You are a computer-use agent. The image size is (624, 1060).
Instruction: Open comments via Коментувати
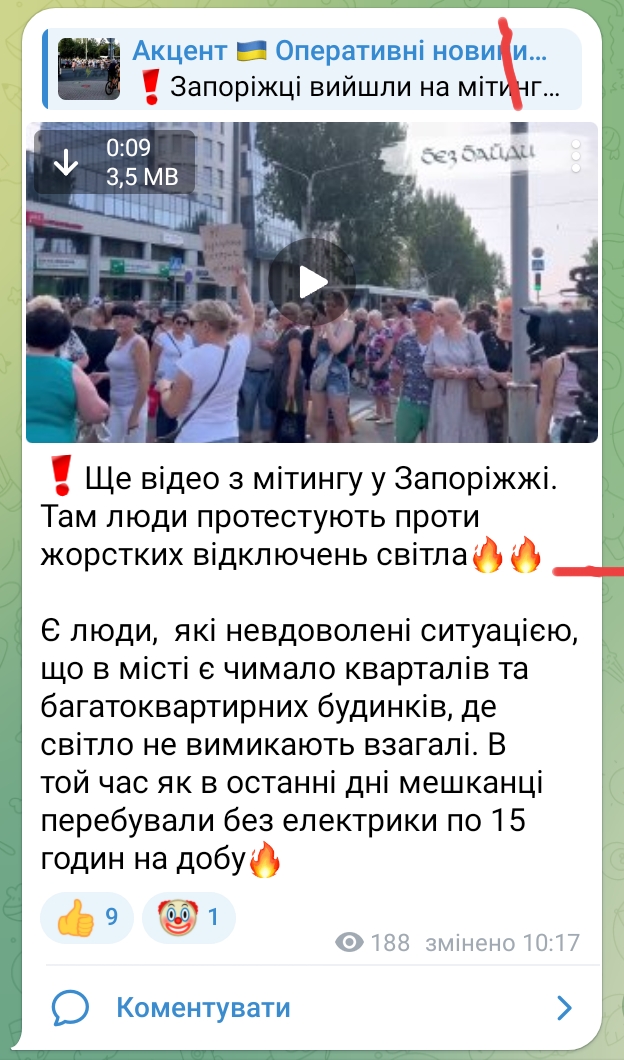point(312,1008)
